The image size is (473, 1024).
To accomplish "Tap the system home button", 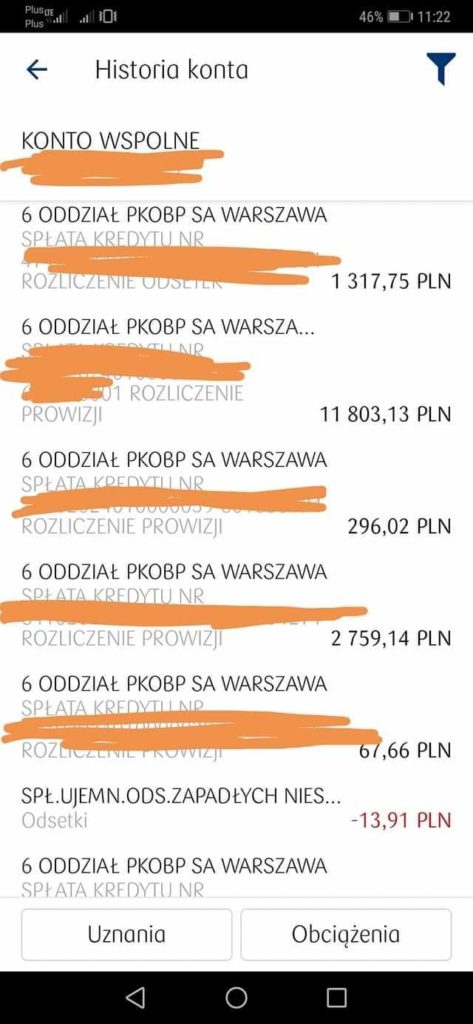I will tap(236, 997).
